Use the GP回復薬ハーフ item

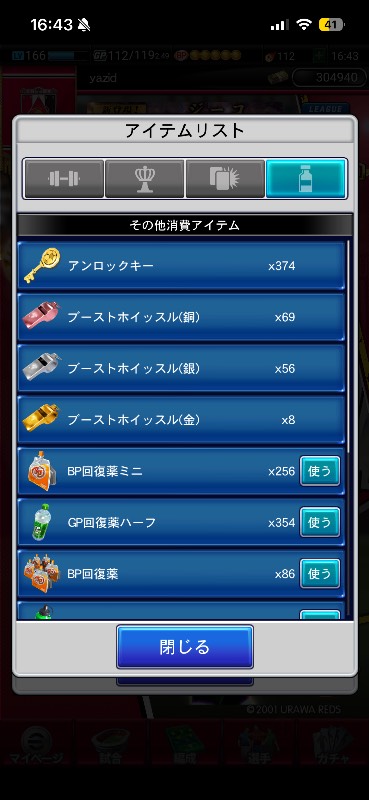320,522
